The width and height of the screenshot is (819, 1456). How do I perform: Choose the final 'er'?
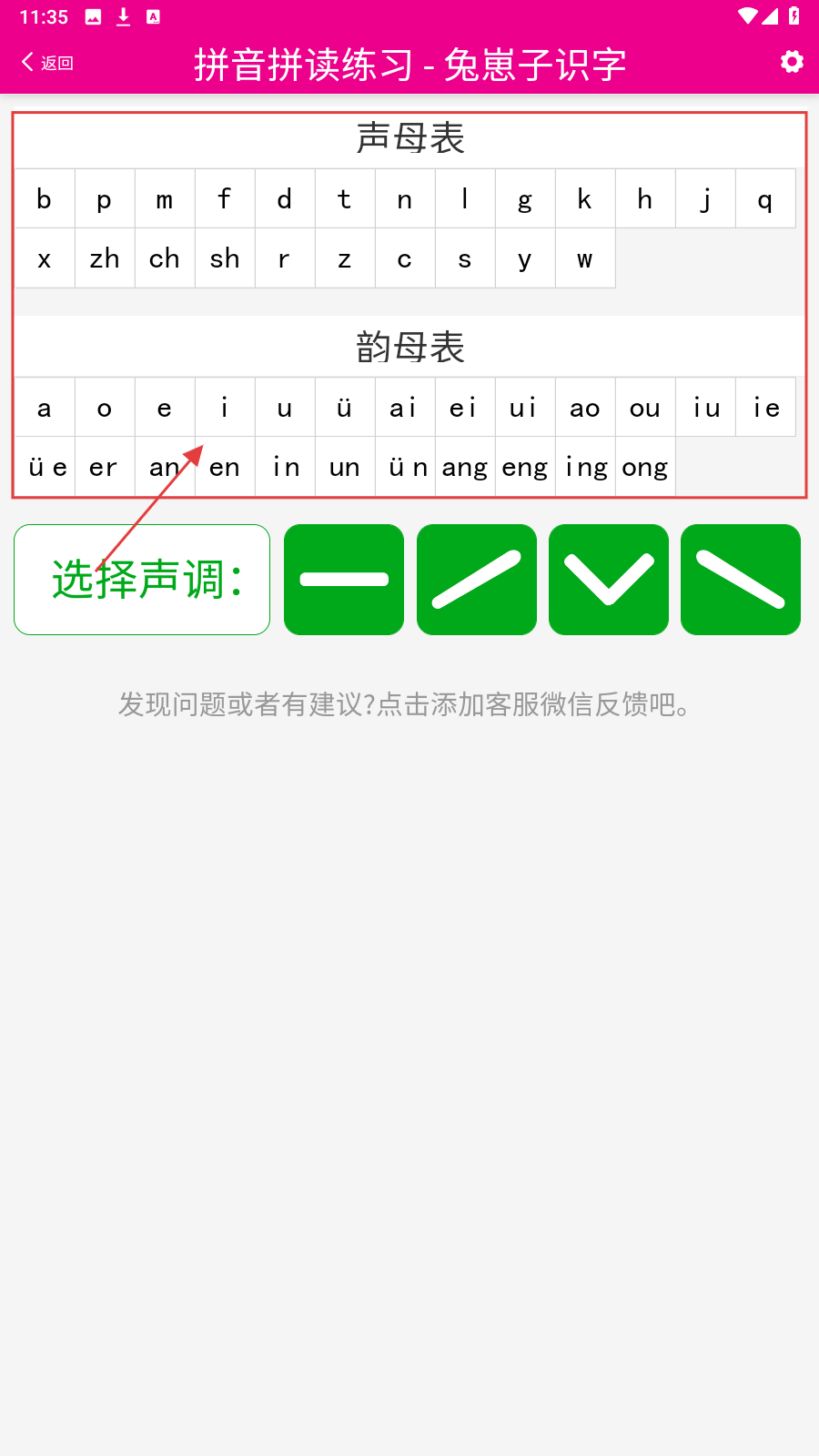[105, 468]
